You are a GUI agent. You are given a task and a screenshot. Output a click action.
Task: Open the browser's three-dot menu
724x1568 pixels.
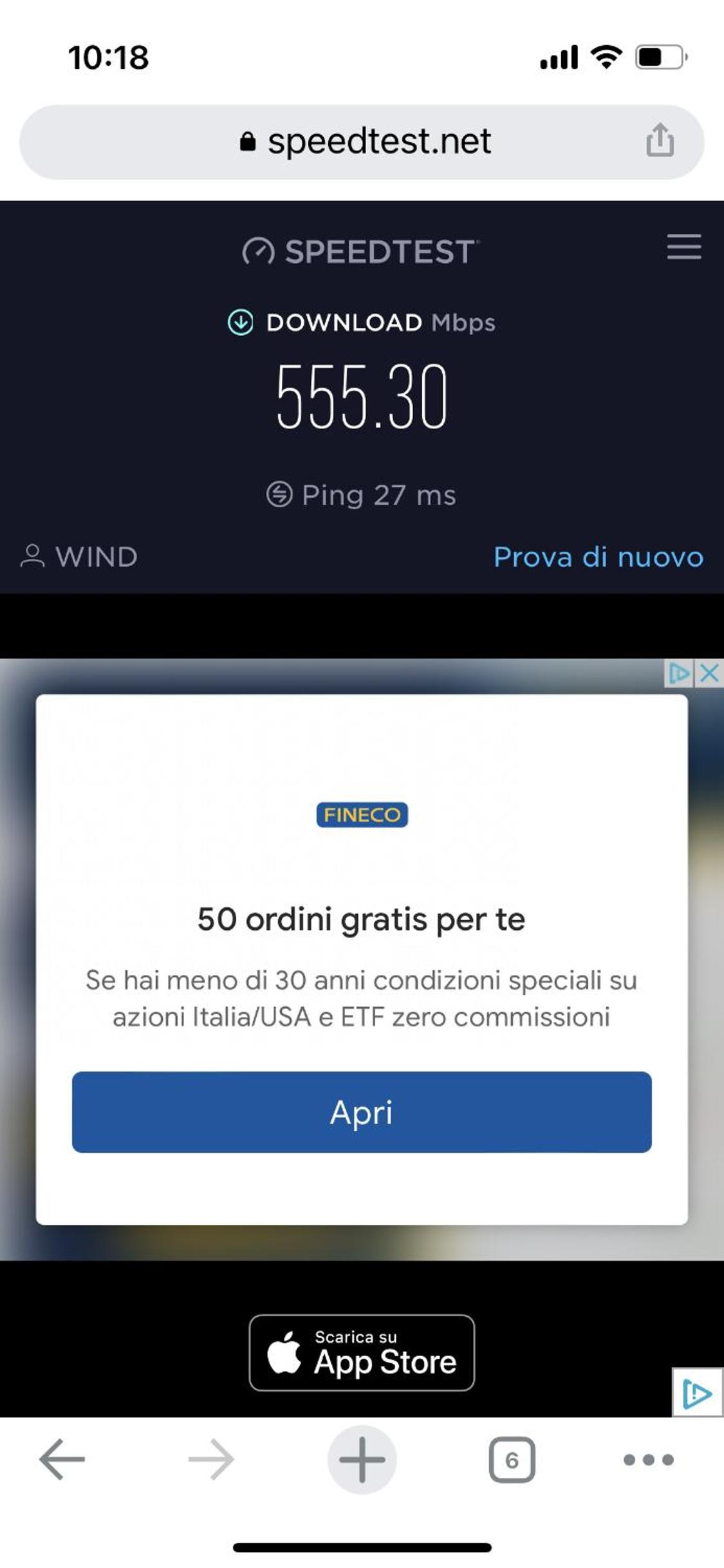point(649,1459)
